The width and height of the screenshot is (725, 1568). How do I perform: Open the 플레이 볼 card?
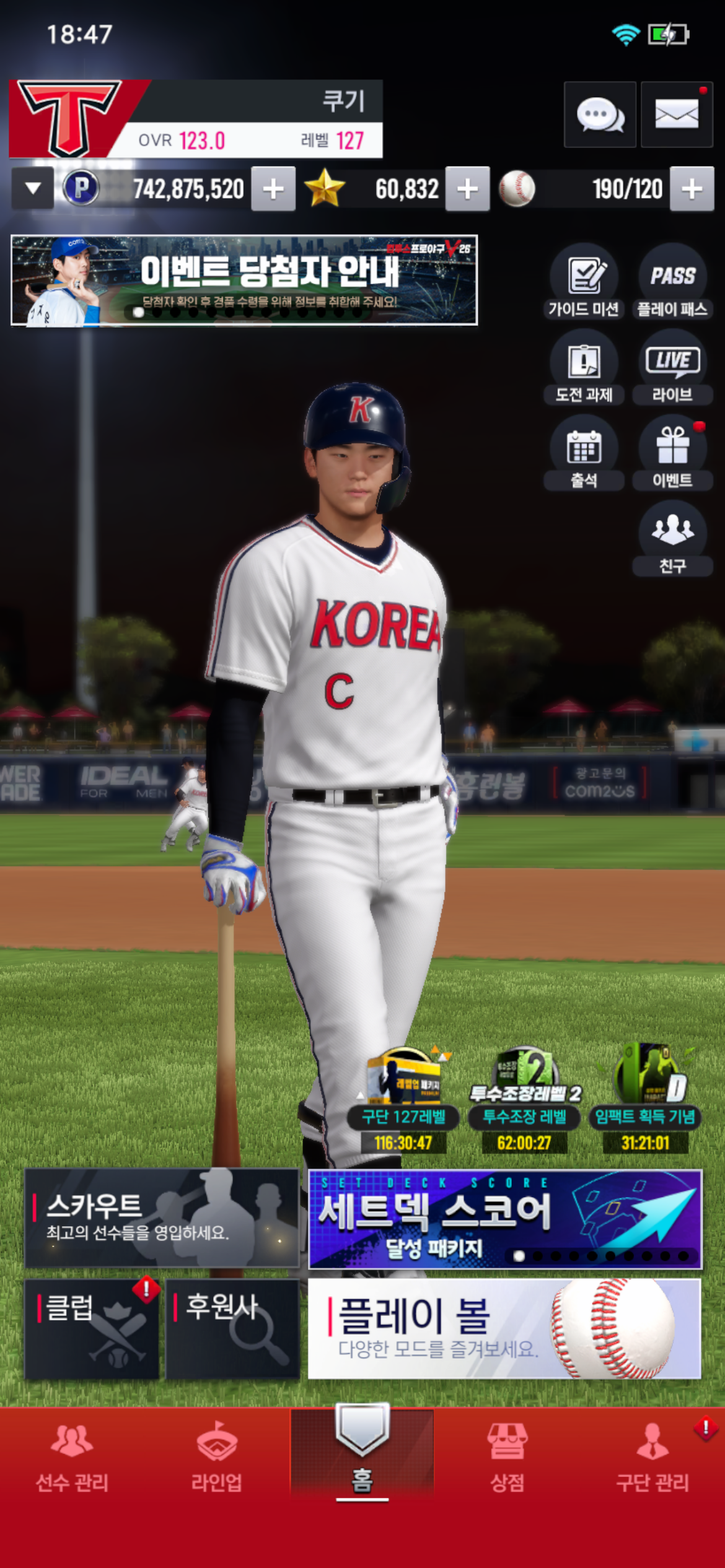(504, 1329)
